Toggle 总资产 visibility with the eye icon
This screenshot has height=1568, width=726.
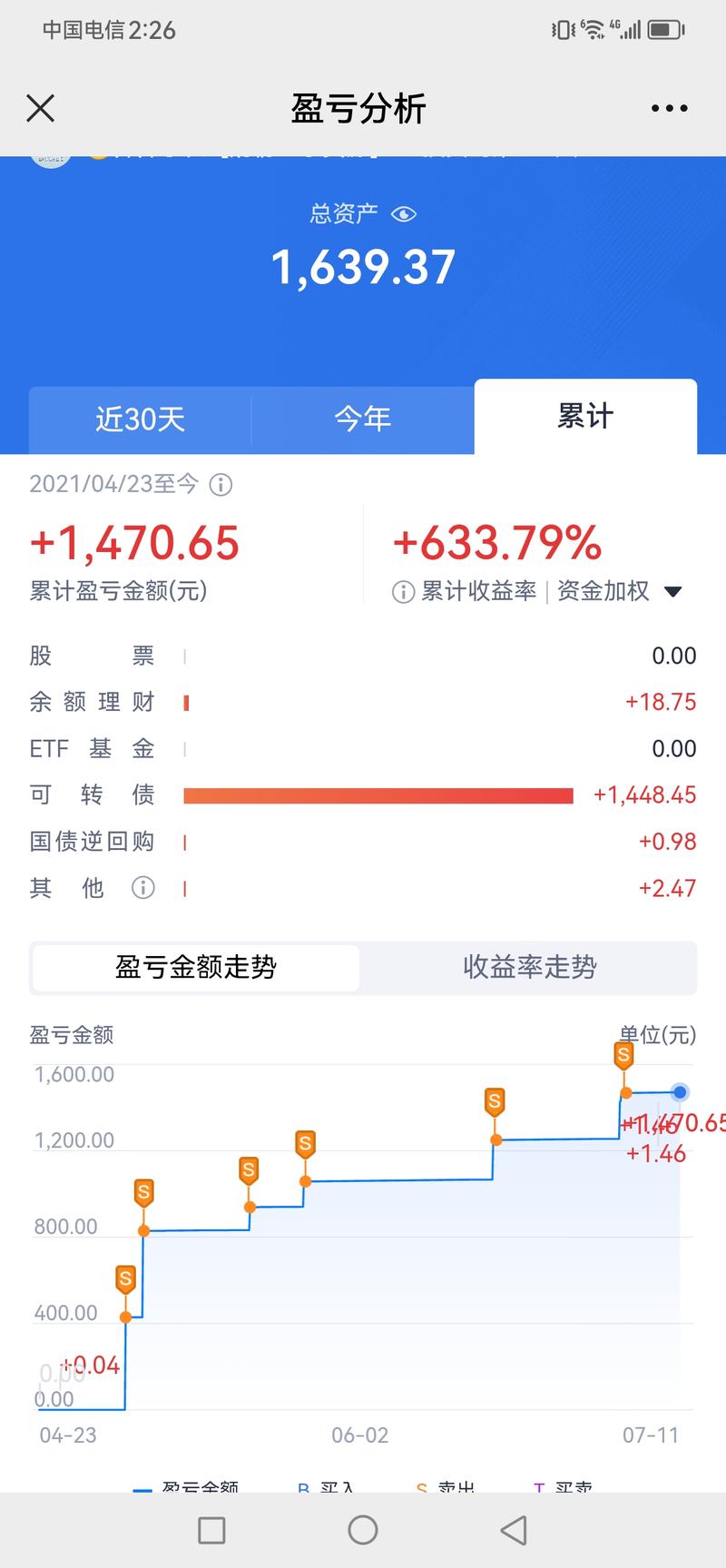[404, 214]
